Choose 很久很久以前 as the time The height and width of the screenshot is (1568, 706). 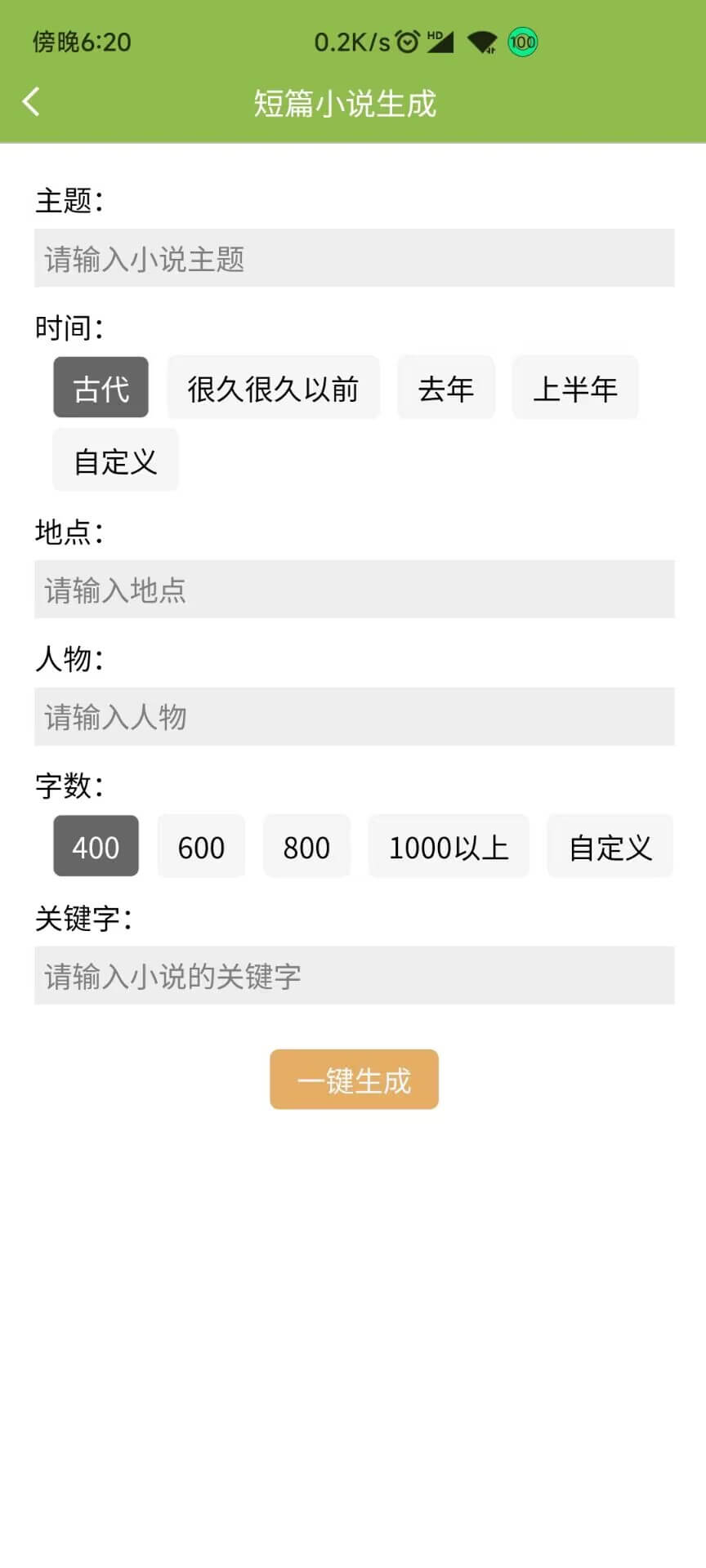point(273,387)
